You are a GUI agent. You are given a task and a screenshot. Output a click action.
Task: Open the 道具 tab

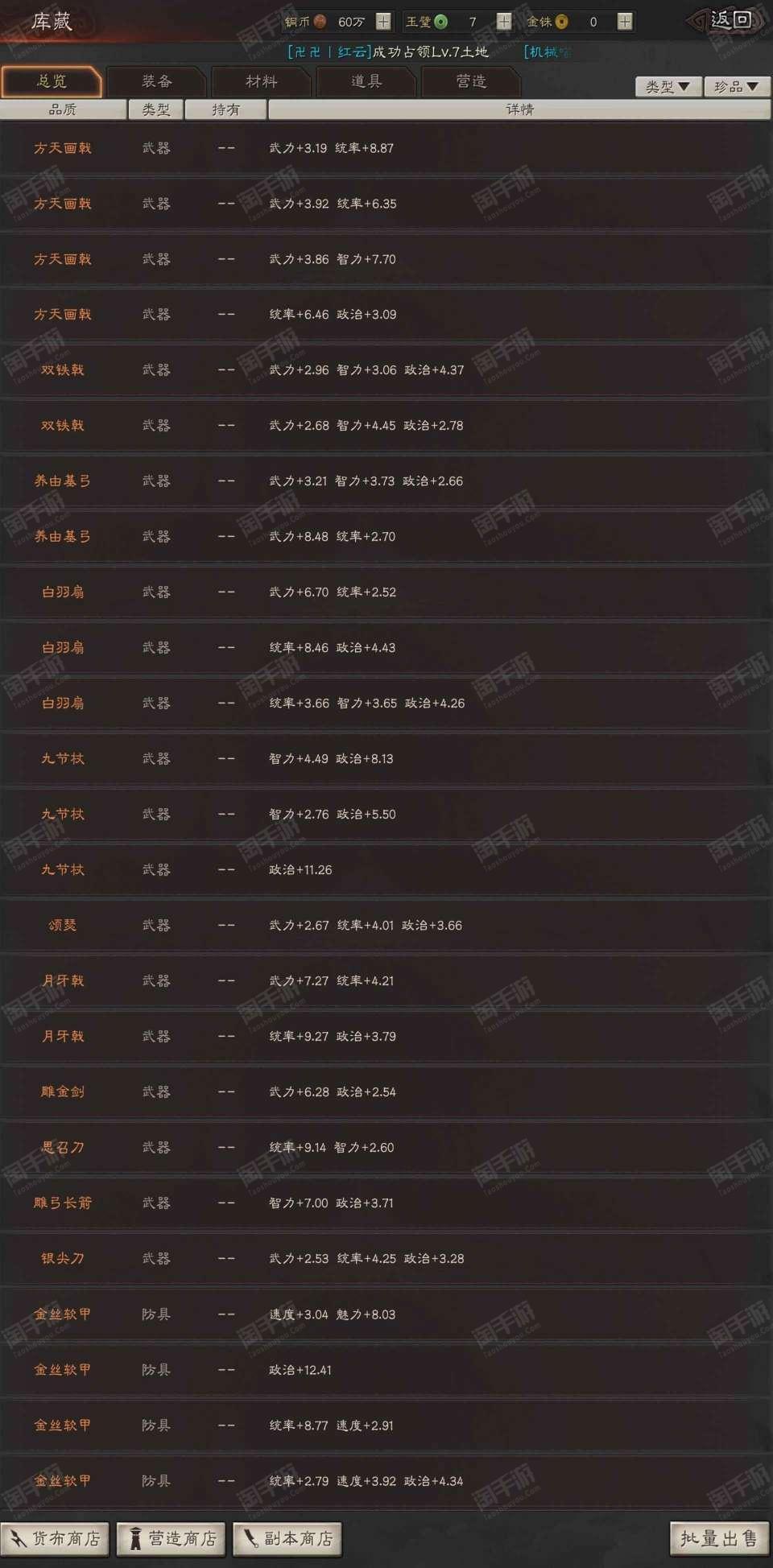coord(366,81)
